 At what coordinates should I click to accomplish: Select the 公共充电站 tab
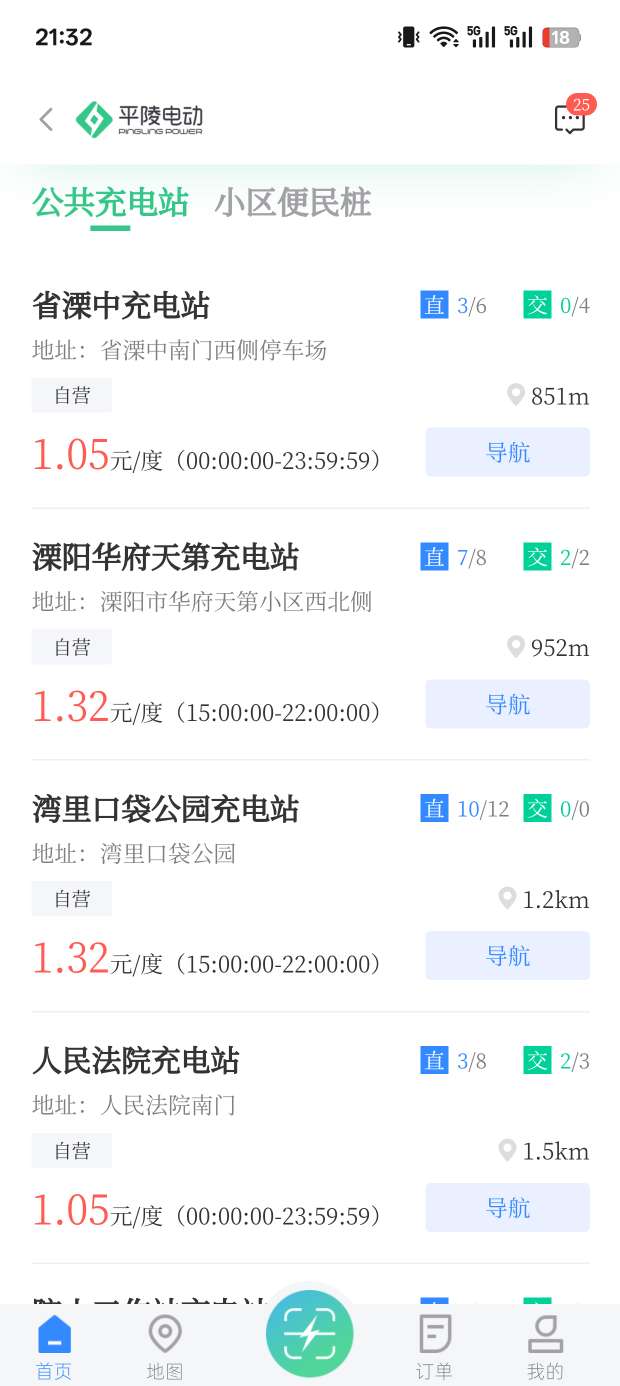tap(110, 203)
